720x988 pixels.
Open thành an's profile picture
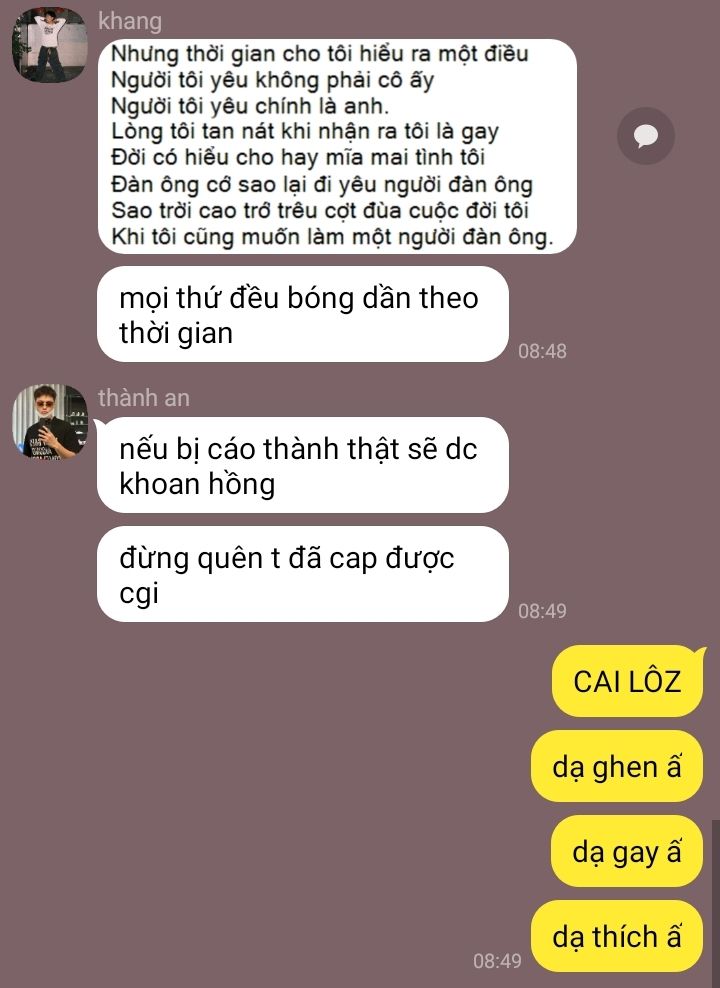(50, 422)
